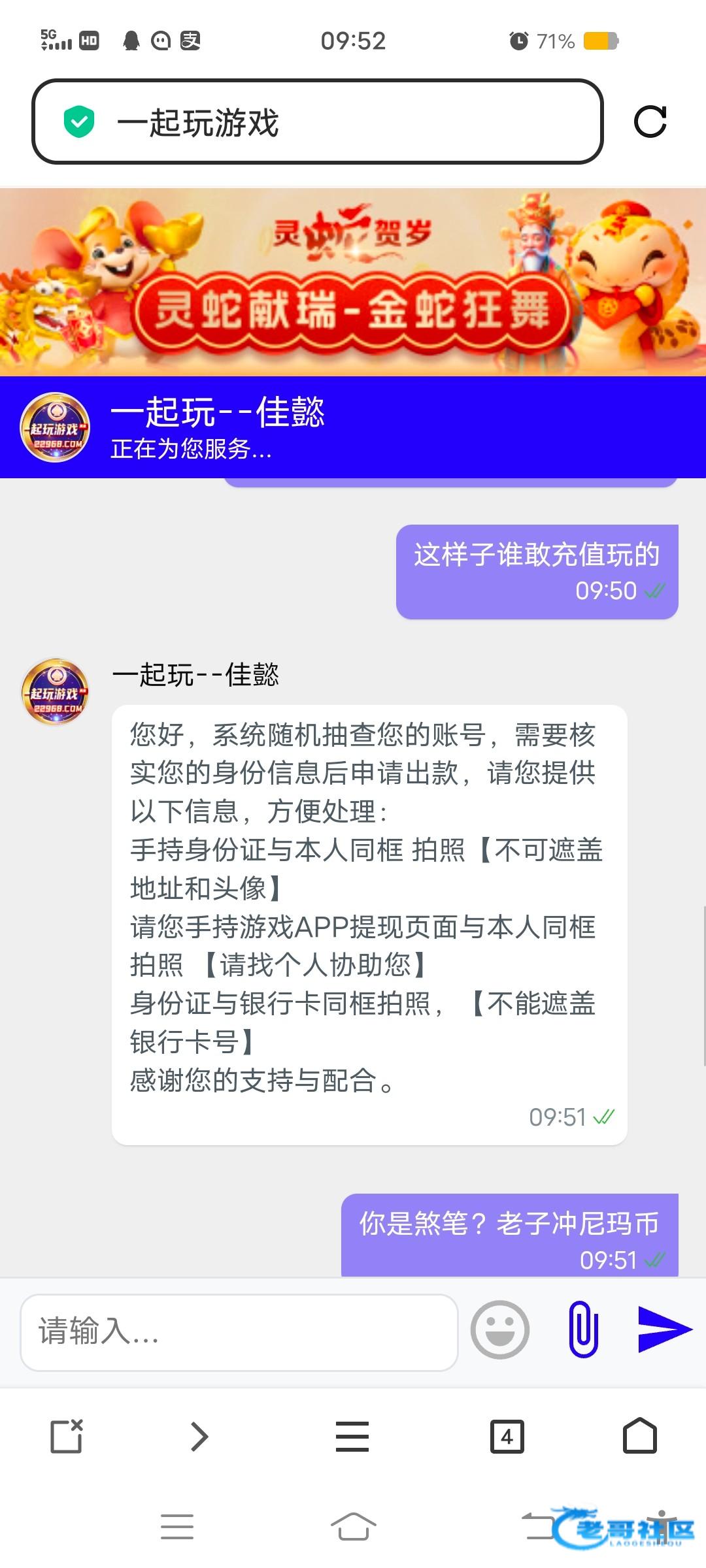
Task: Send the message with the arrow icon
Action: (664, 1329)
